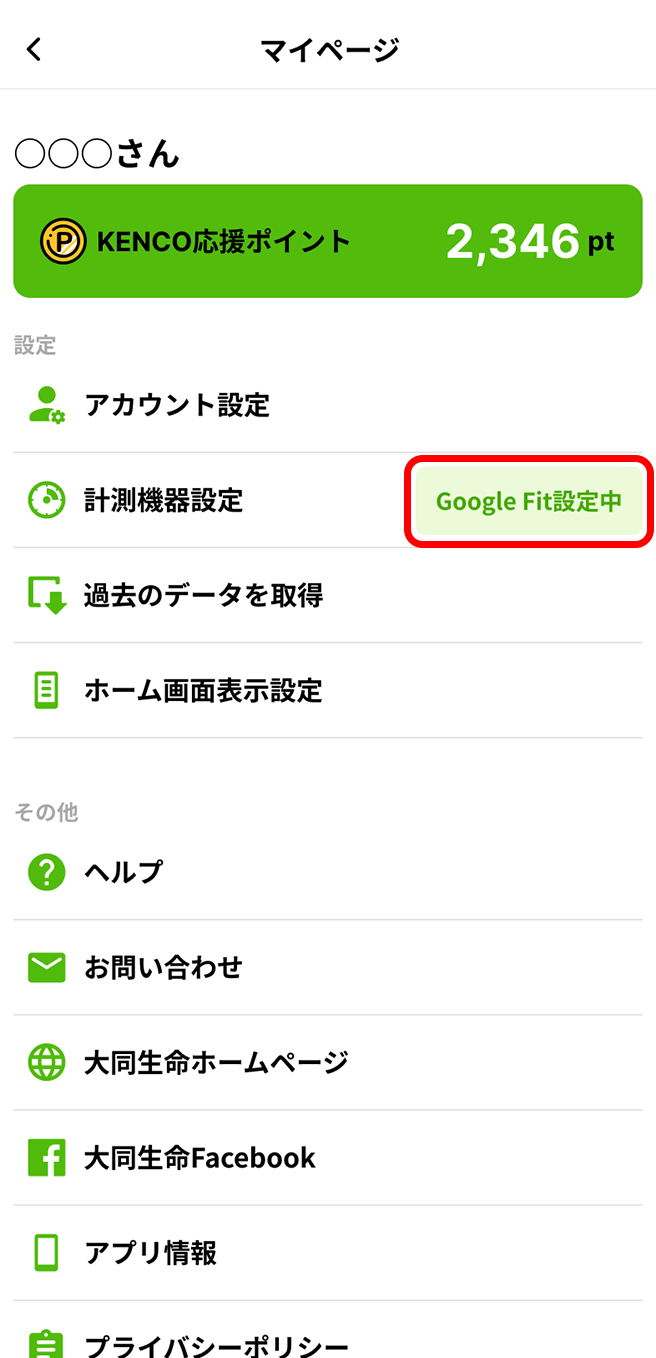Image resolution: width=656 pixels, height=1358 pixels.
Task: Open ホーム画面表示設定
Action: [x=328, y=690]
